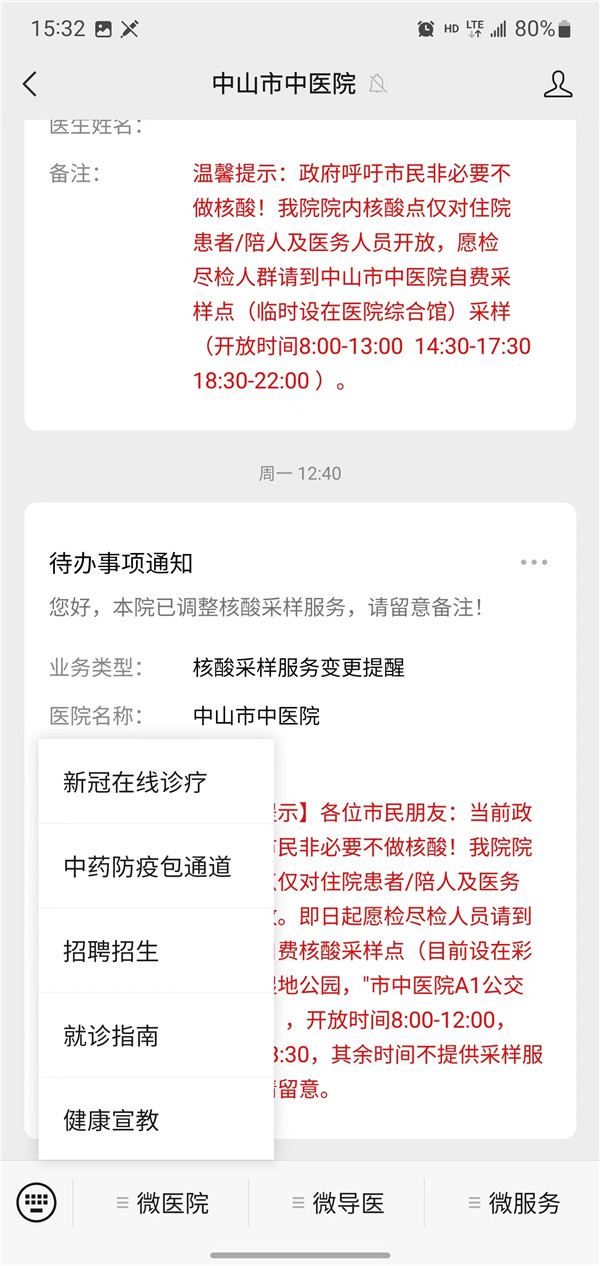Choose 招聘招生 in the menu
This screenshot has height=1266, width=600.
(x=156, y=951)
